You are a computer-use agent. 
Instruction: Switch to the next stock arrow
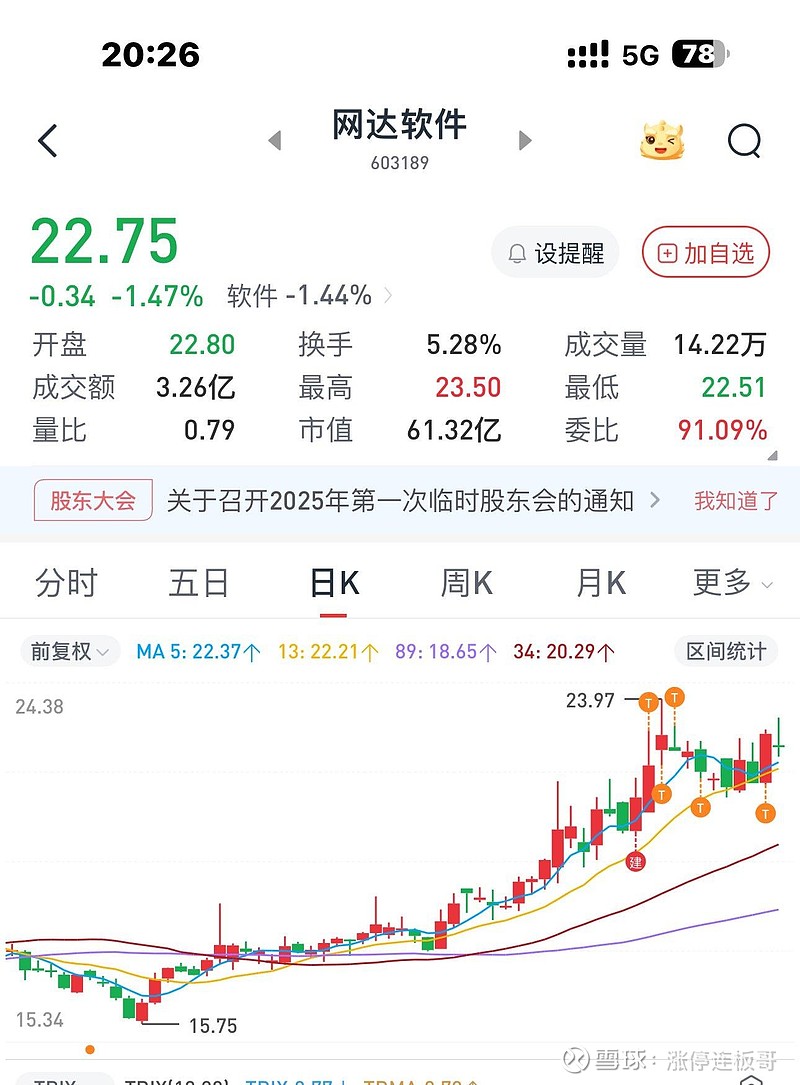pos(525,141)
